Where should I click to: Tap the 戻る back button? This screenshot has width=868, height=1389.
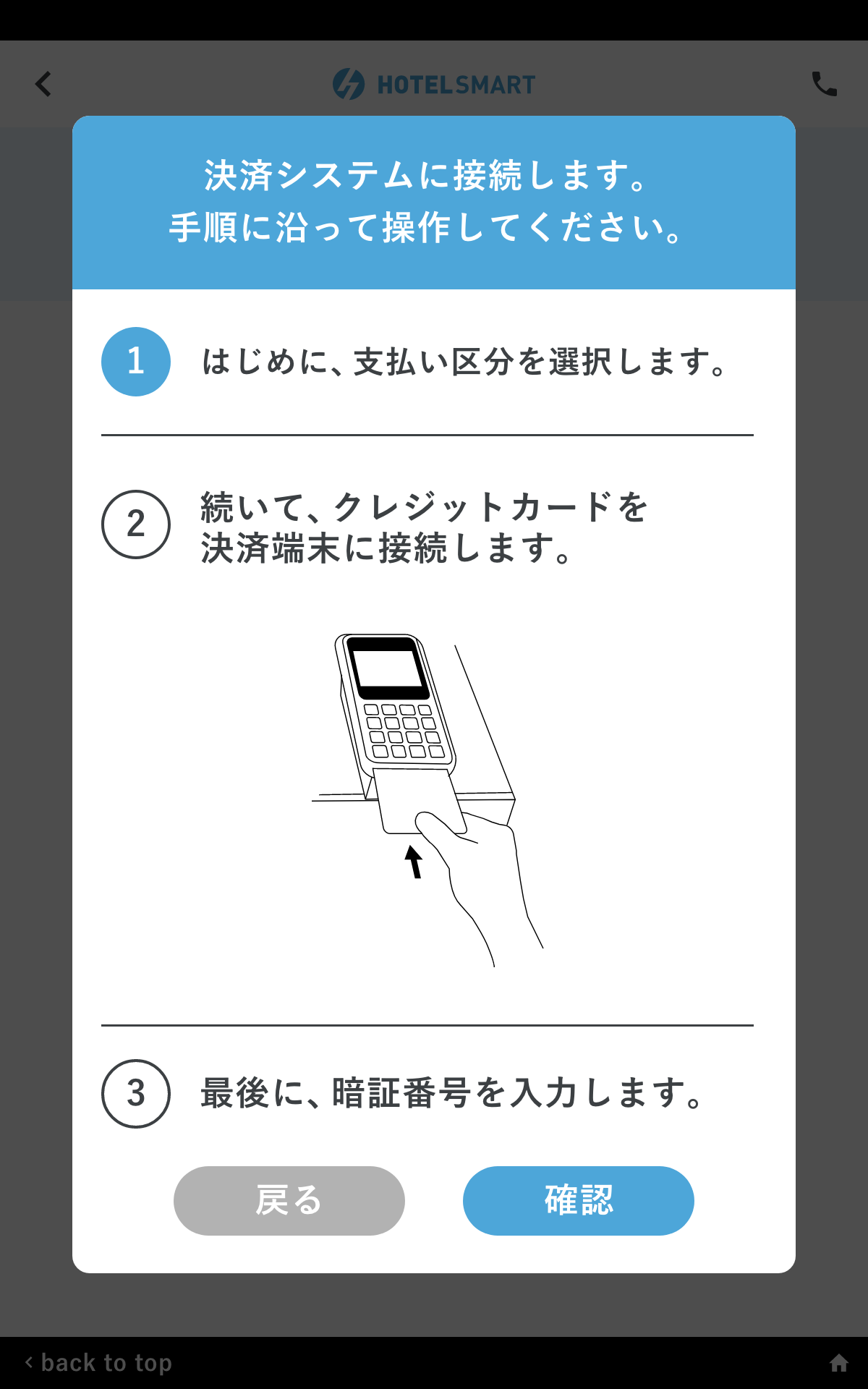tap(289, 1200)
